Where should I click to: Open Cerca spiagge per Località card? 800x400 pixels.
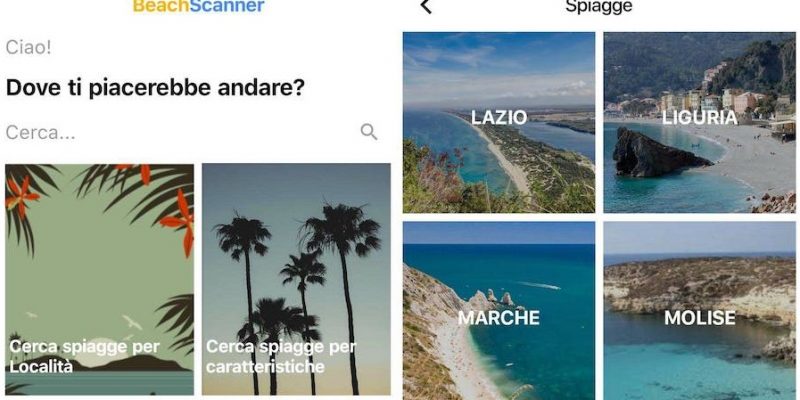point(99,278)
